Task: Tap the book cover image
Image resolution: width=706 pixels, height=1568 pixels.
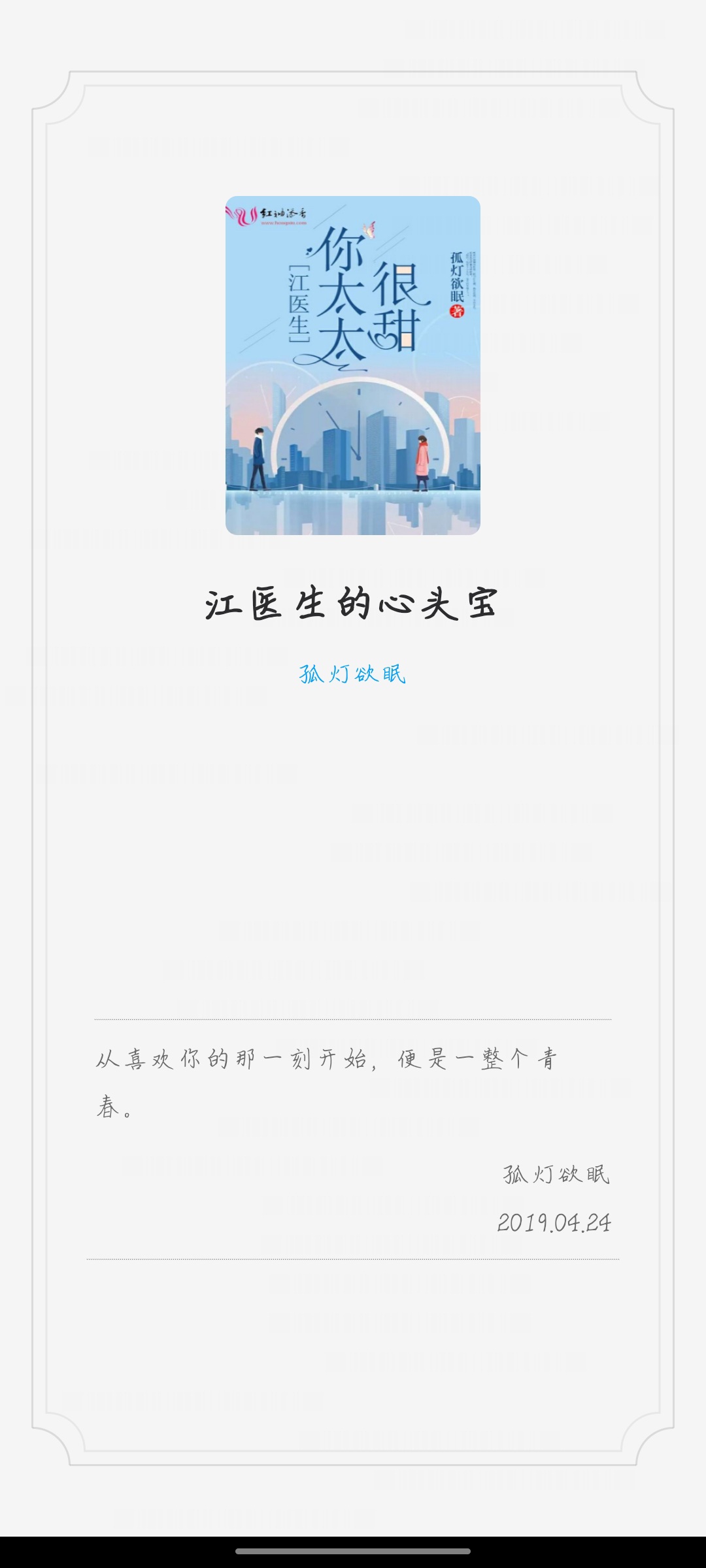Action: coord(353,365)
